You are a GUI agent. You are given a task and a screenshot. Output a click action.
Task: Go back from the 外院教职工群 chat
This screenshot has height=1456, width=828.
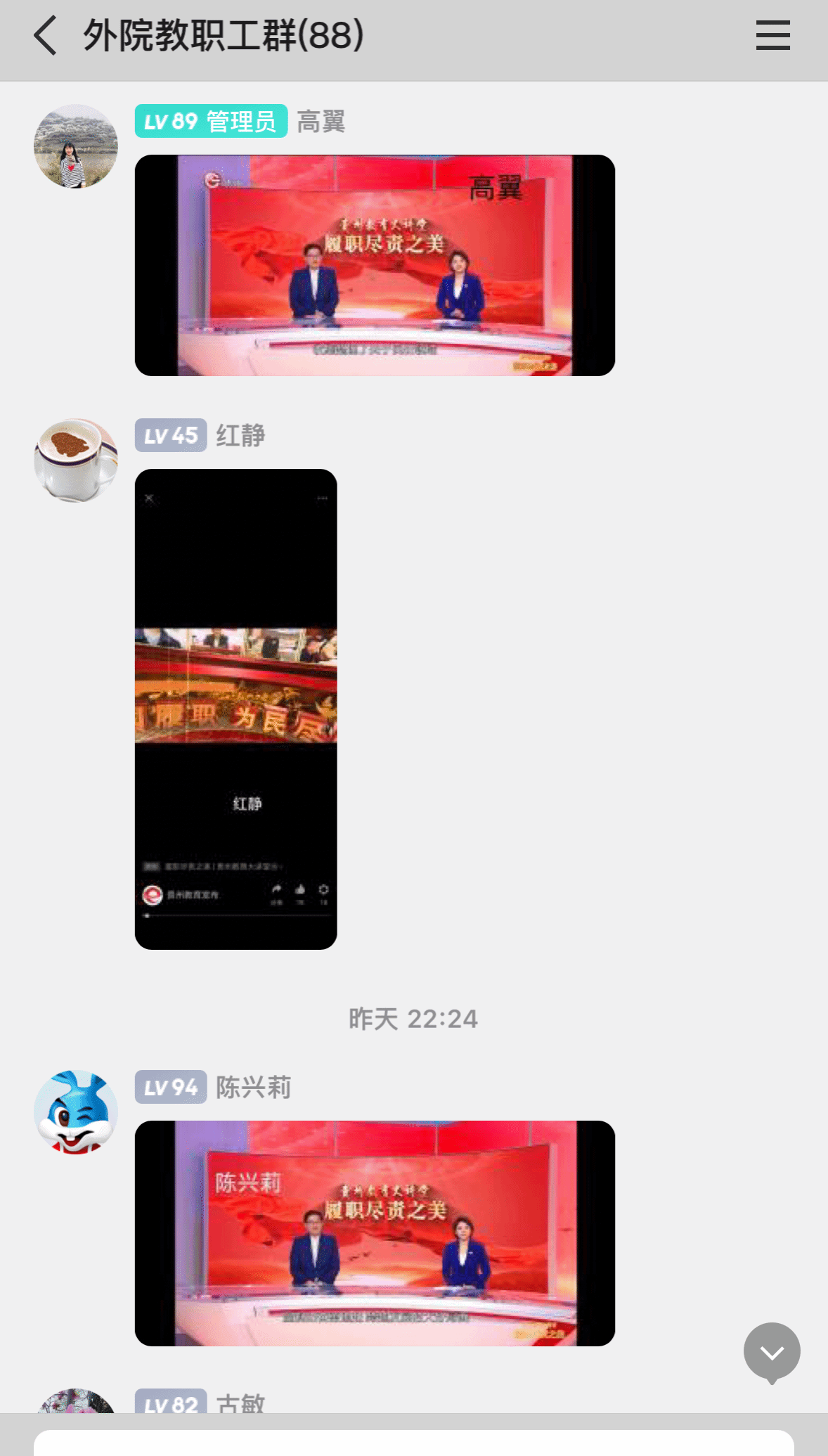click(46, 37)
